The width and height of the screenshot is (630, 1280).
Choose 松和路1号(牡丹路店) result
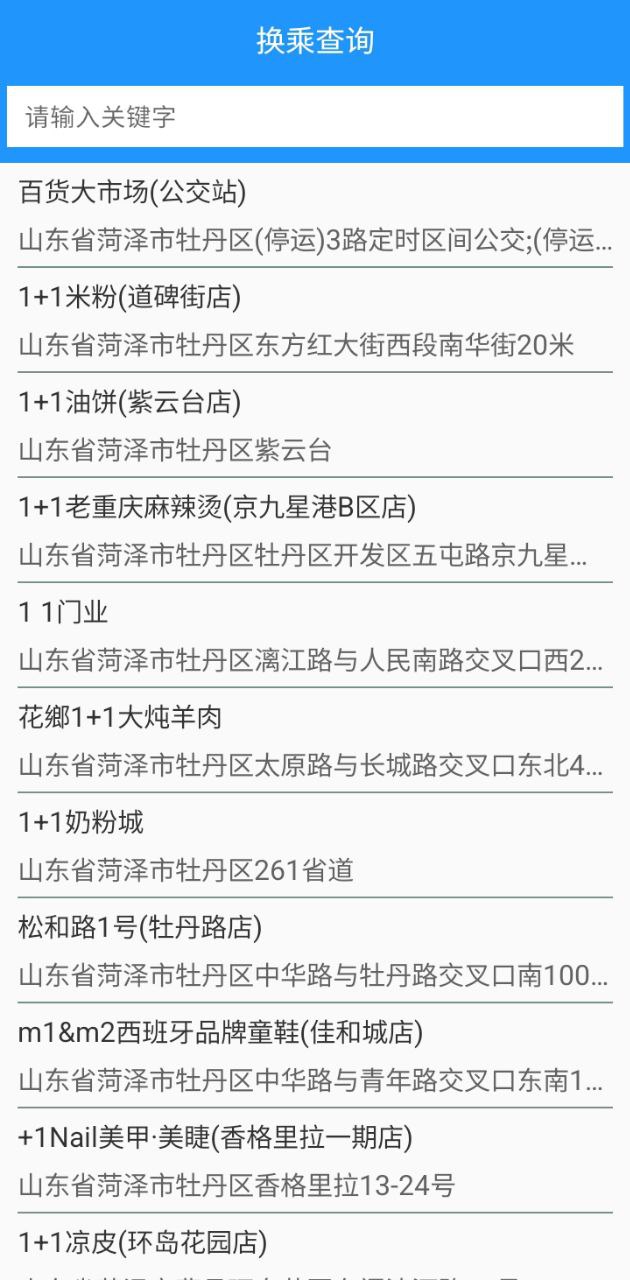coord(315,951)
